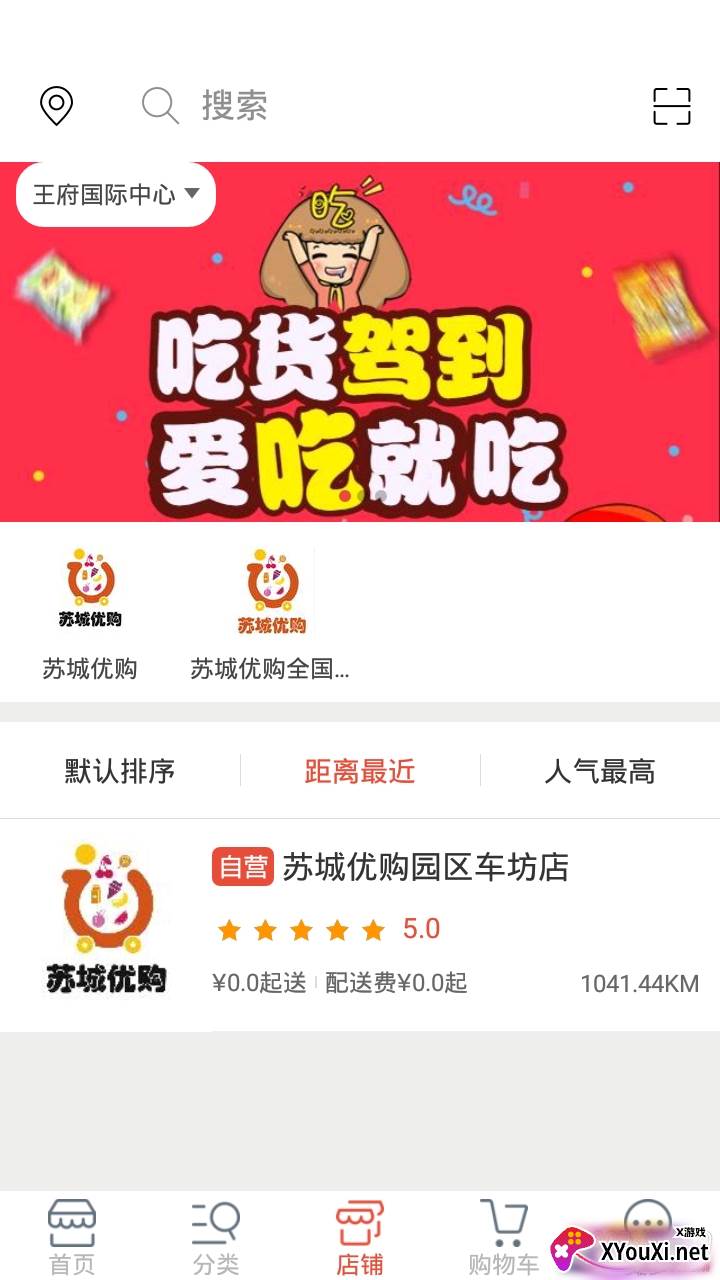Tap the location pin icon
The height and width of the screenshot is (1280, 720).
coord(56,105)
